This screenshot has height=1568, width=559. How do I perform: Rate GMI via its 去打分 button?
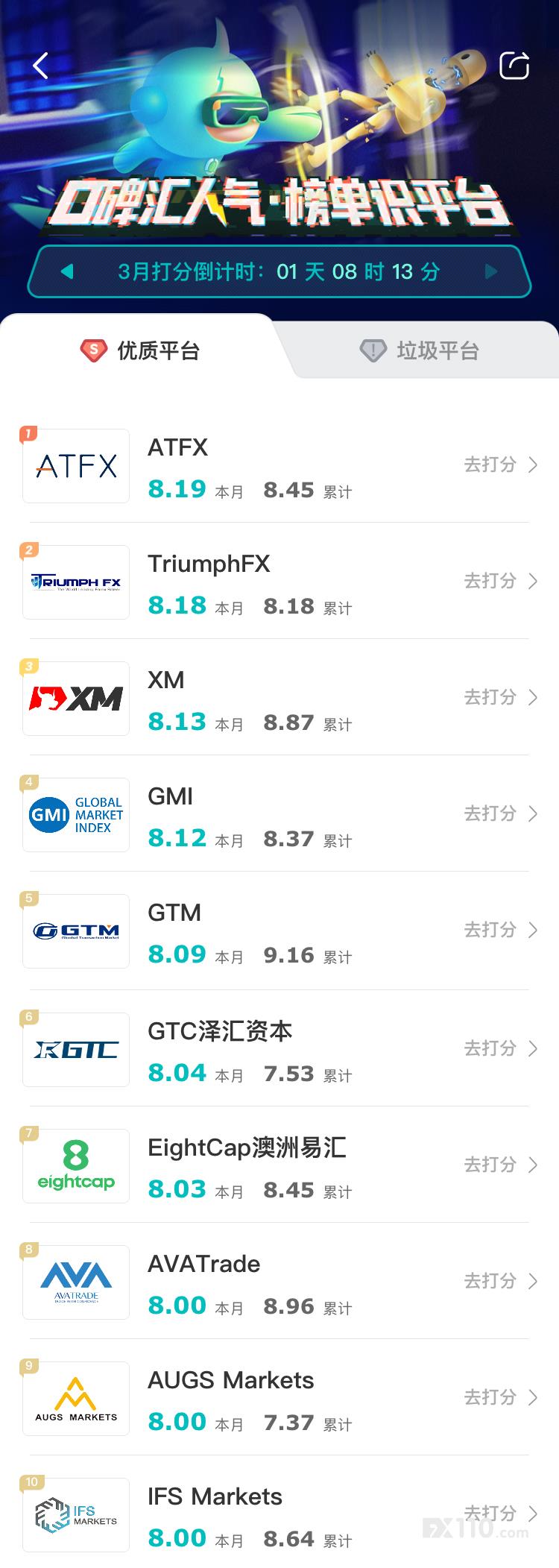(x=500, y=813)
